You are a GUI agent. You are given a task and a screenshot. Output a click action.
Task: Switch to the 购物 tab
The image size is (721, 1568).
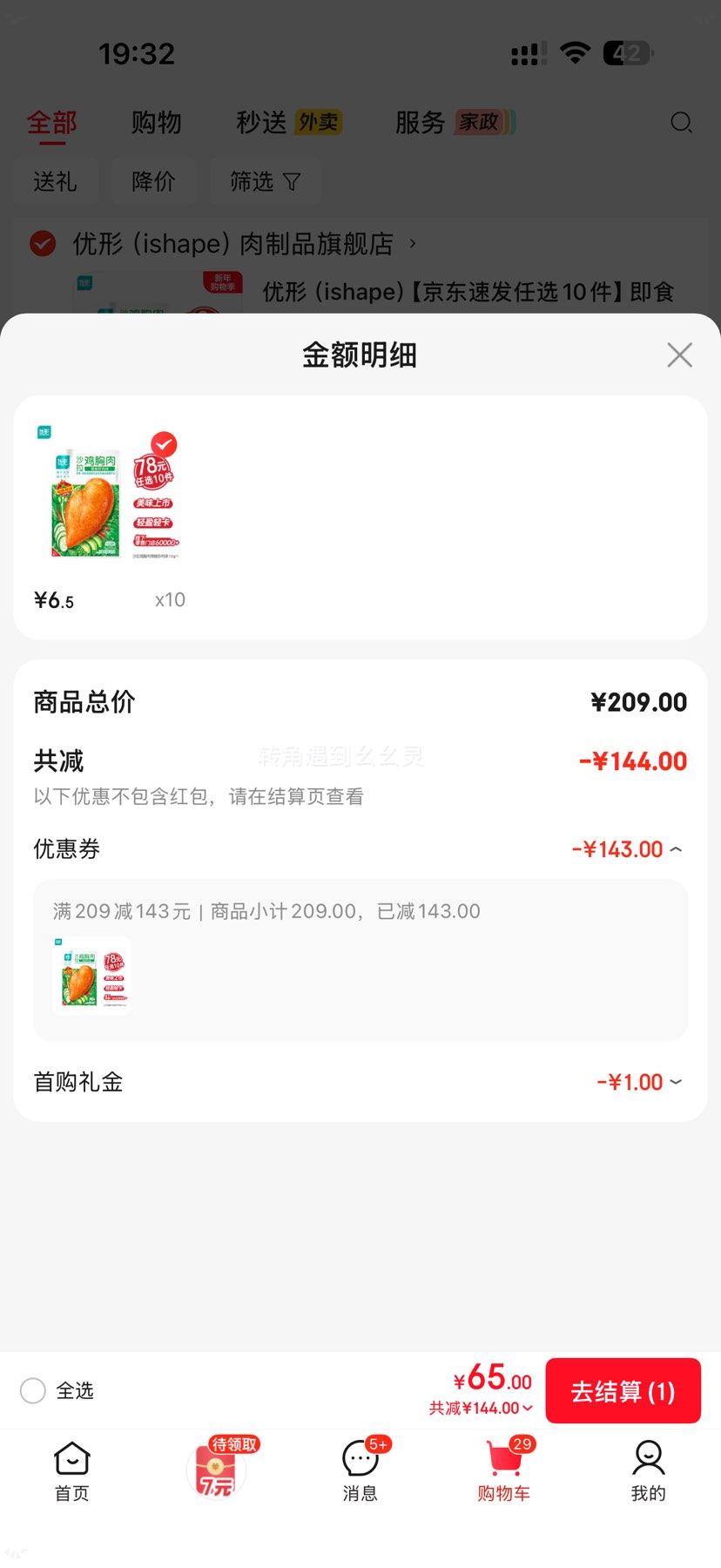[155, 123]
